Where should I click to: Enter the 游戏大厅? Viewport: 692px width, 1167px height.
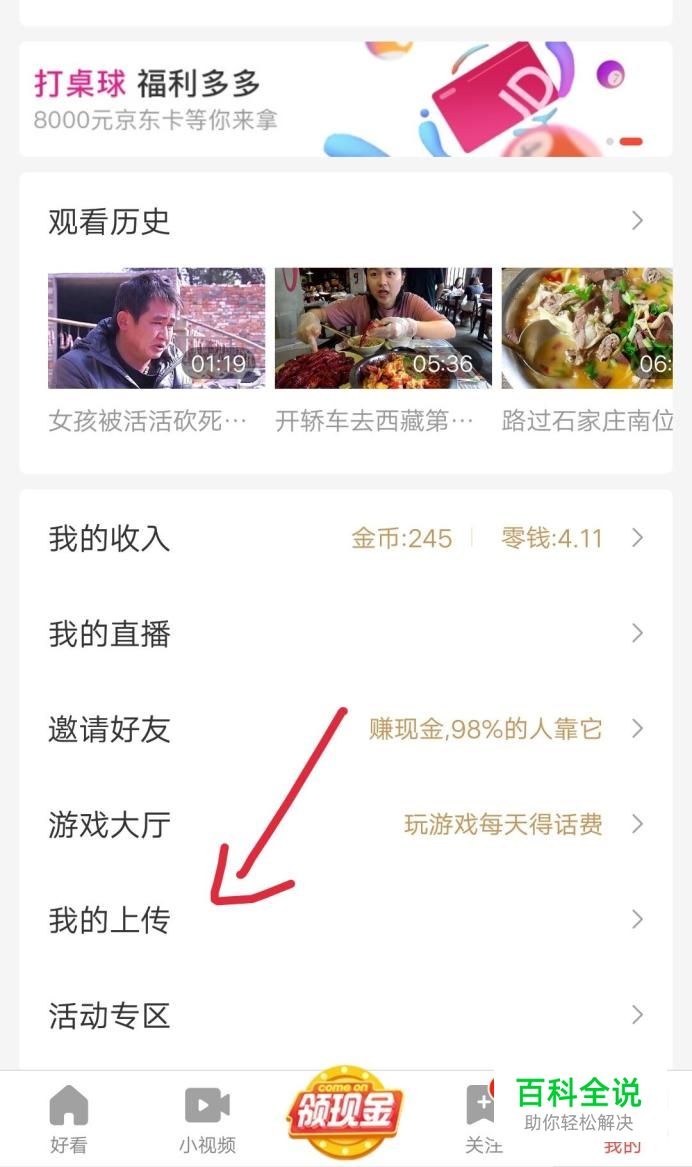(345, 825)
